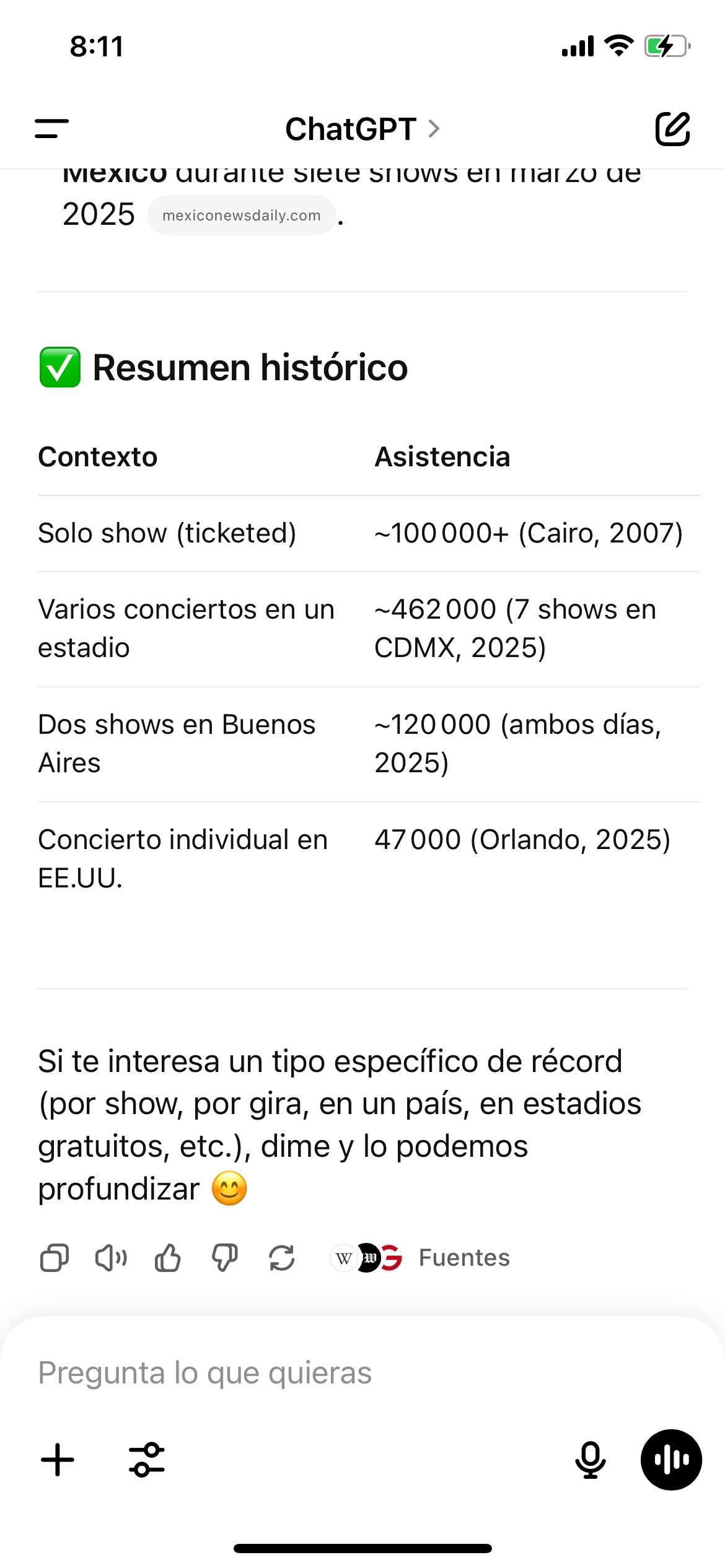Launch voice conversation mode
The image size is (725, 1568).
(671, 1460)
